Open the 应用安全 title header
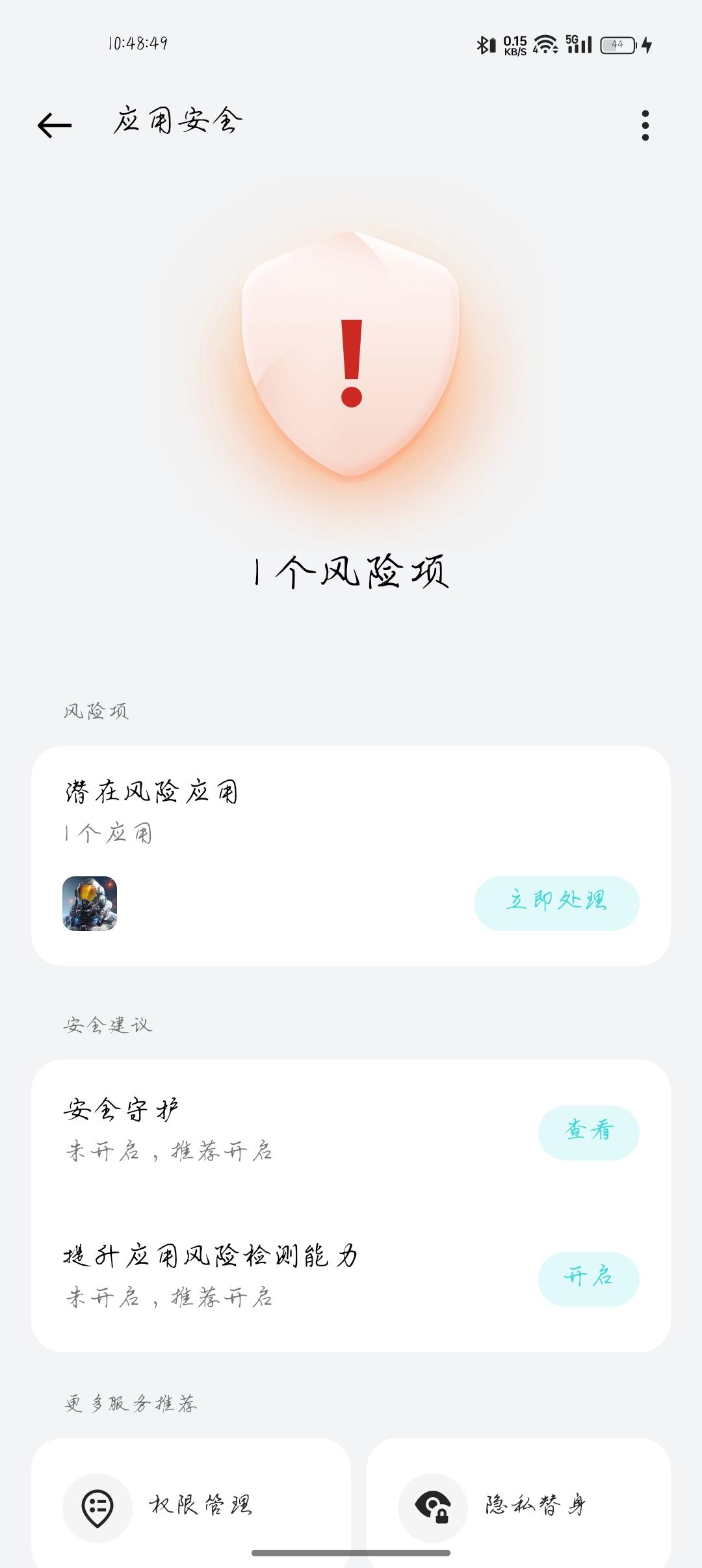This screenshot has height=1568, width=702. [177, 120]
